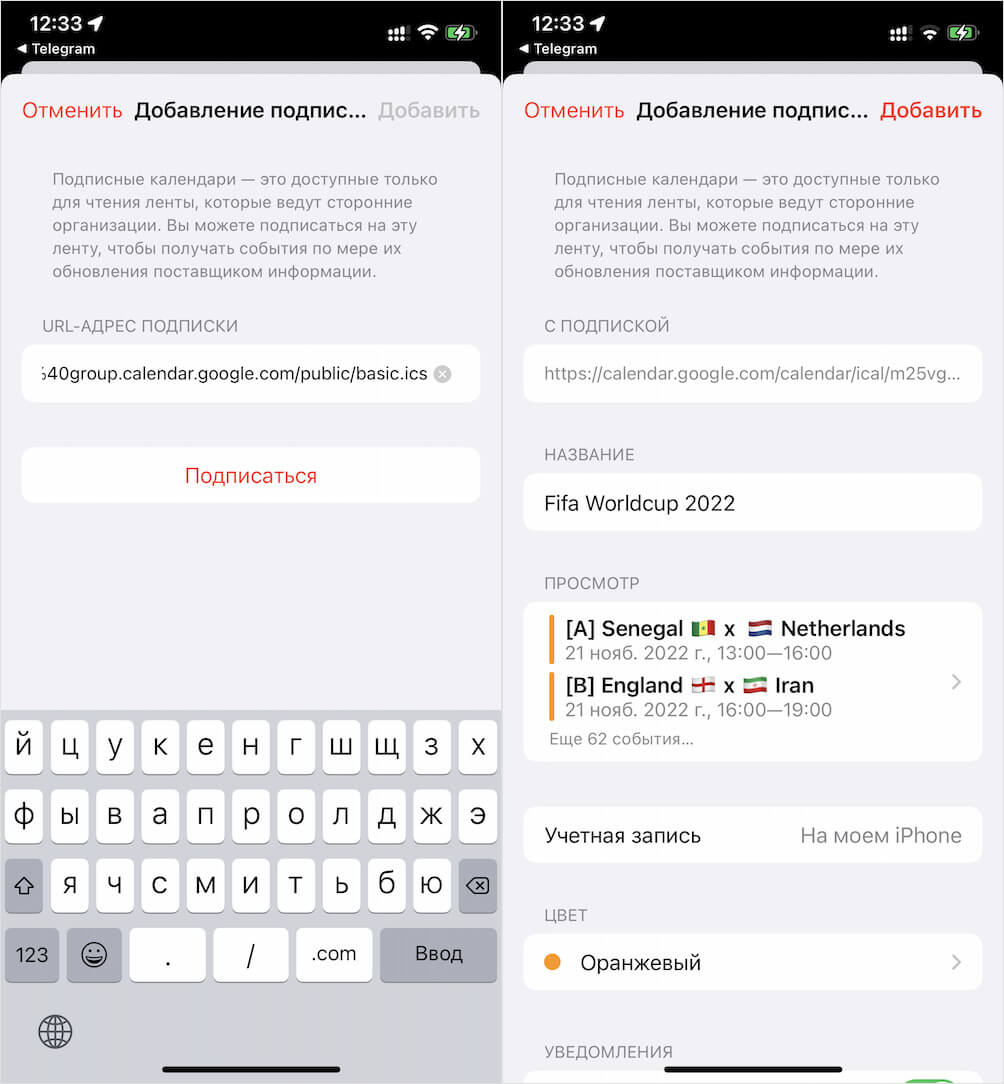The image size is (1004, 1084).
Task: Open the Учетная запись row
Action: point(752,835)
